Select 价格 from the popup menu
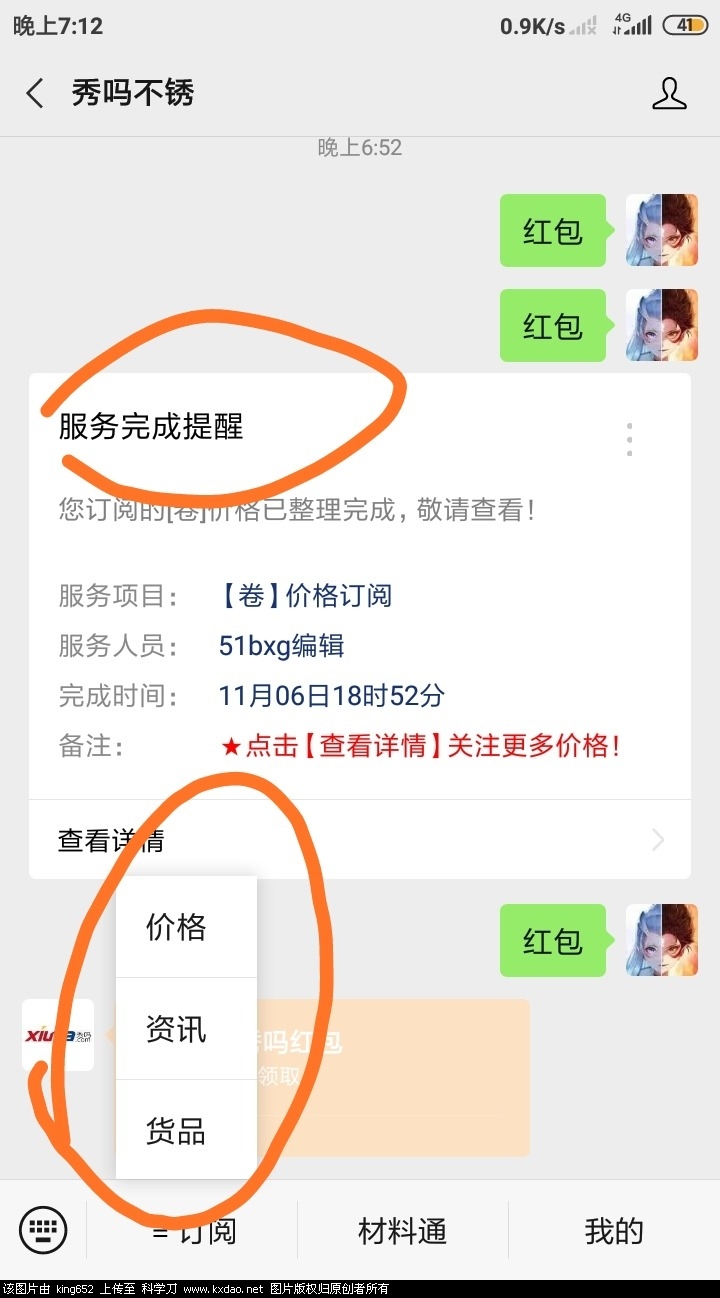The width and height of the screenshot is (720, 1298). click(177, 928)
